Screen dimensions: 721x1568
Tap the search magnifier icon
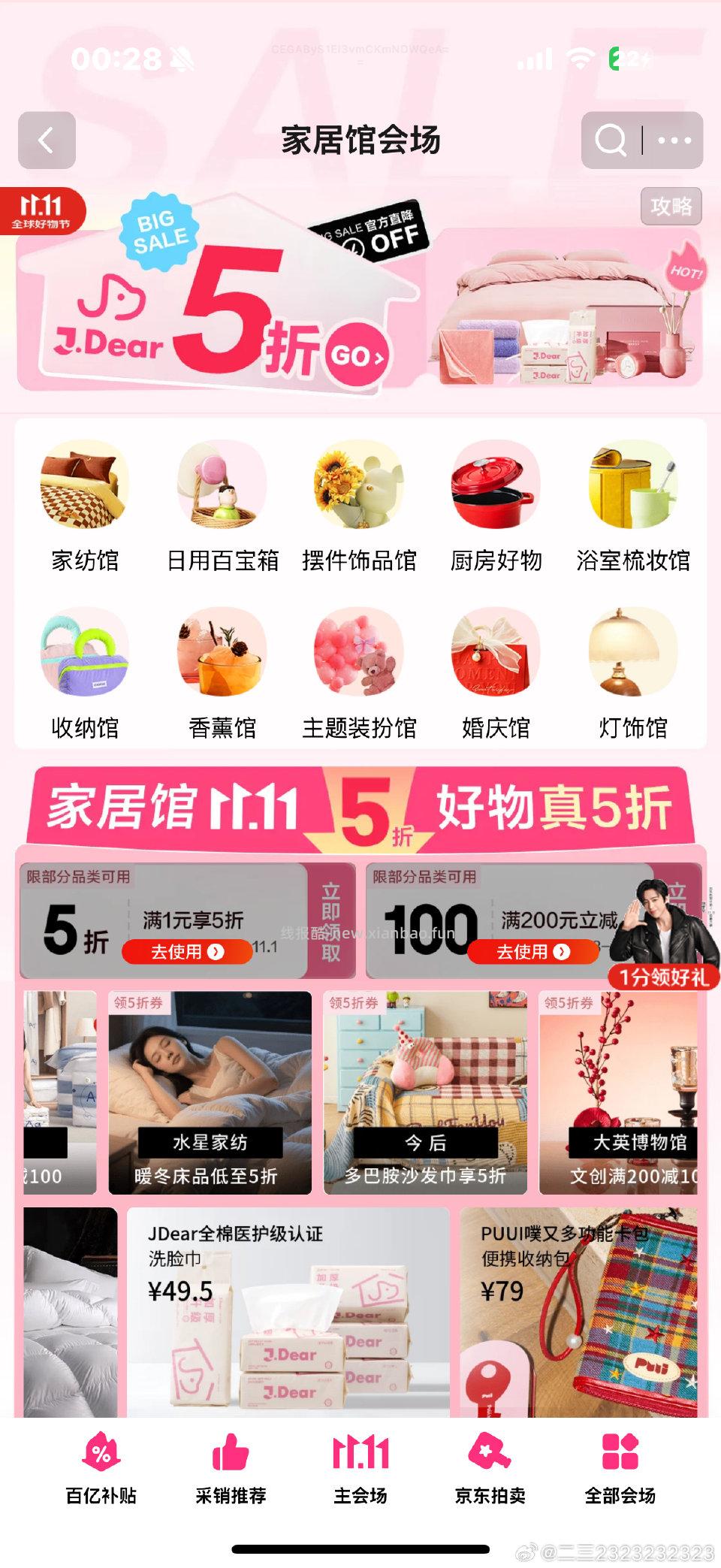610,139
